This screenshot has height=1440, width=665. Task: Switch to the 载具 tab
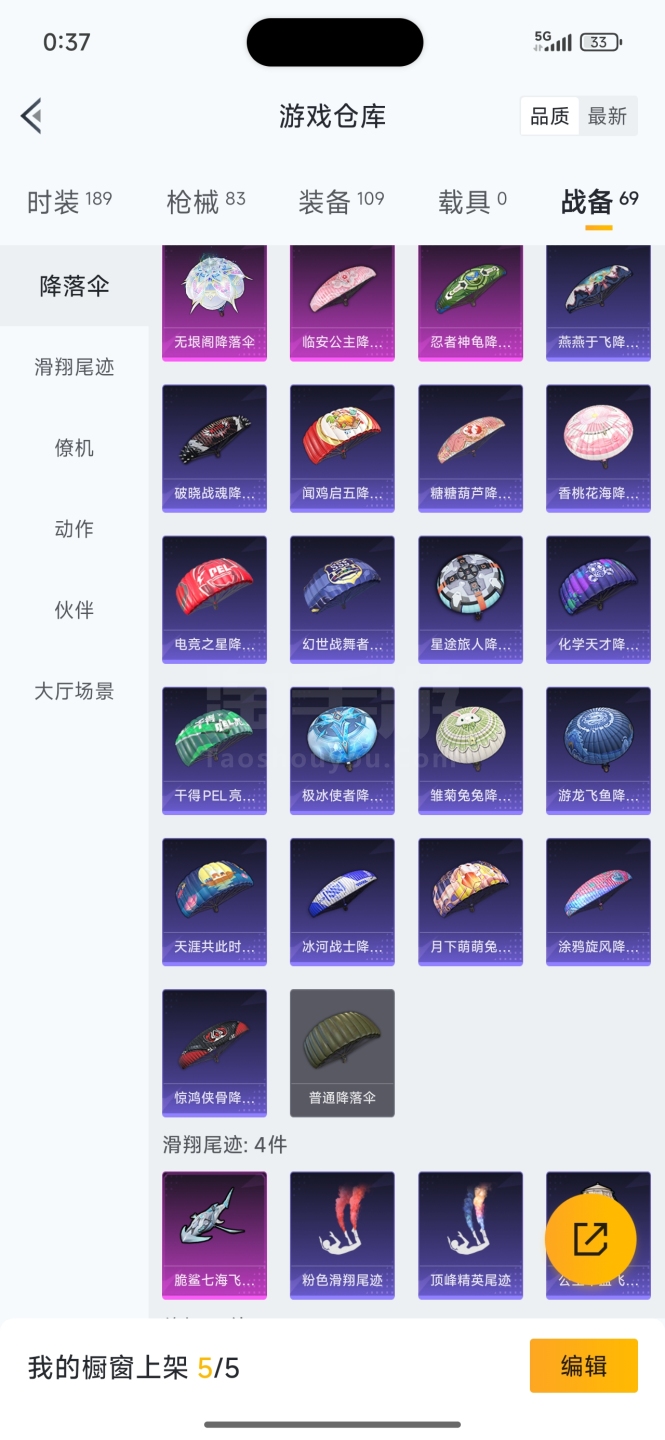(x=472, y=202)
